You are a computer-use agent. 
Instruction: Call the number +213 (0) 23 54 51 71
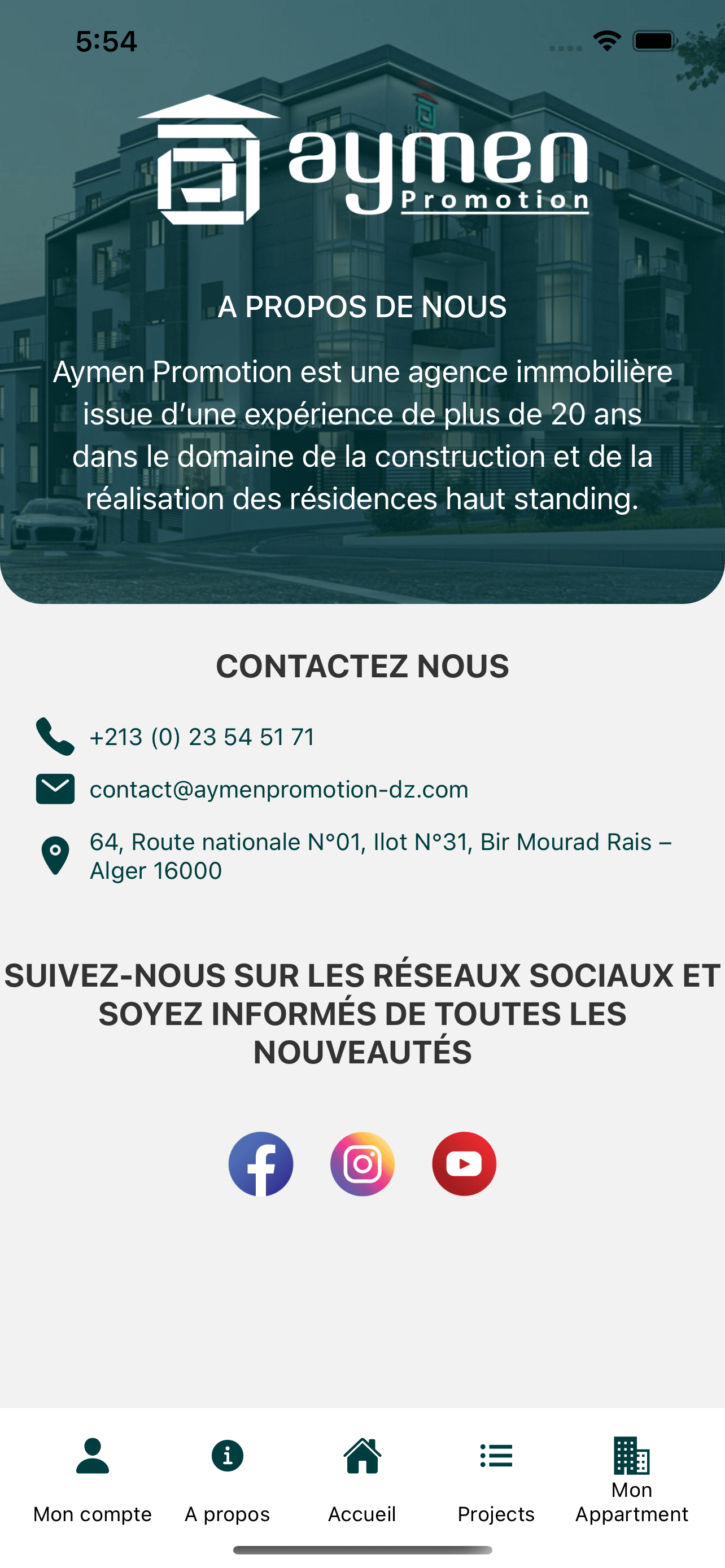[x=202, y=737]
